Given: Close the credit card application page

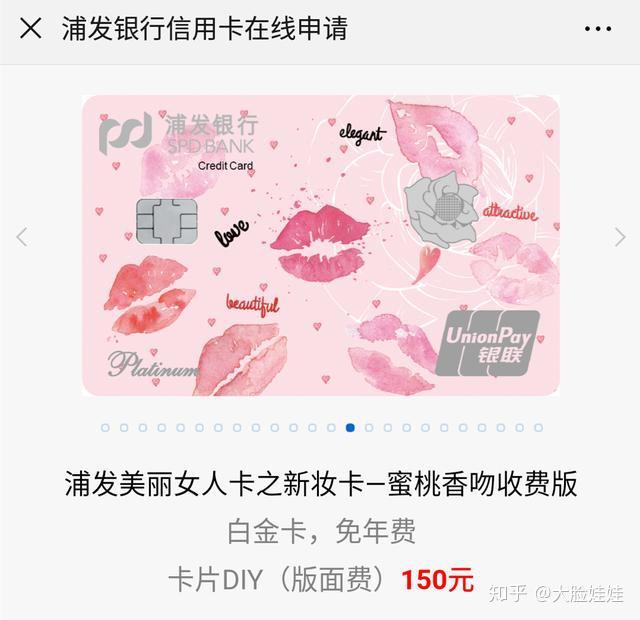Looking at the screenshot, I should [x=30, y=28].
